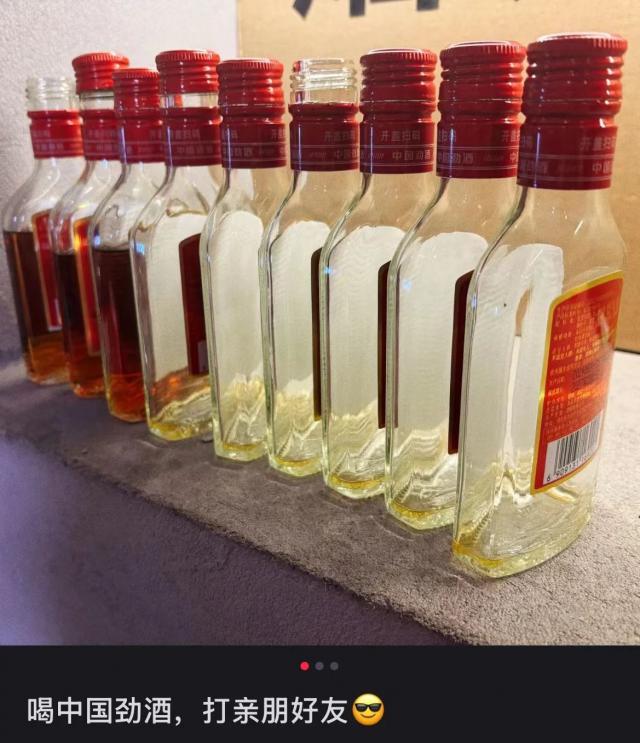The image size is (640, 743).
Task: Open the liquor bottles photo full screen
Action: [x=320, y=320]
